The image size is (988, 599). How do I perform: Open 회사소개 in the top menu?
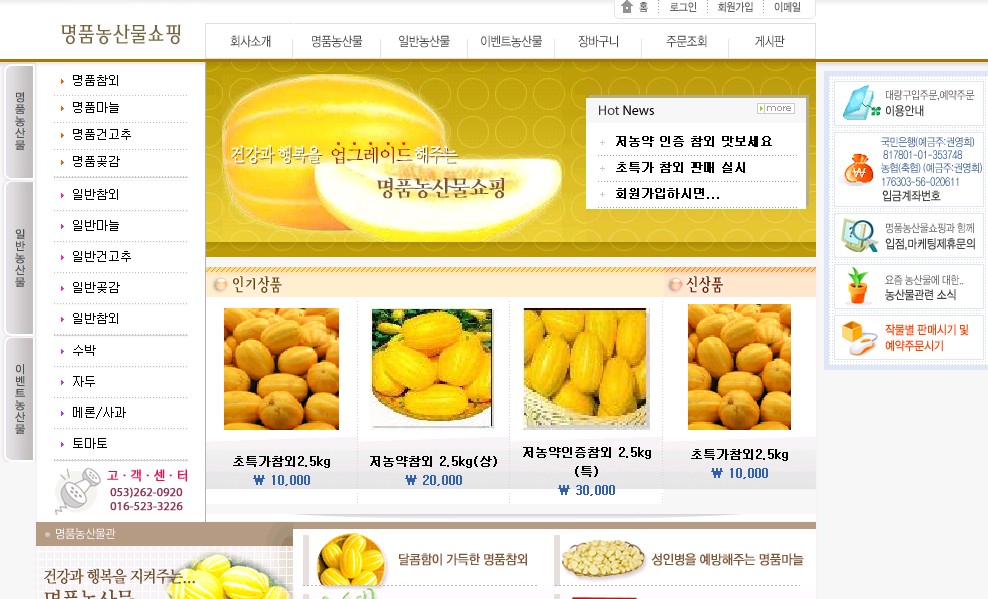[x=250, y=42]
